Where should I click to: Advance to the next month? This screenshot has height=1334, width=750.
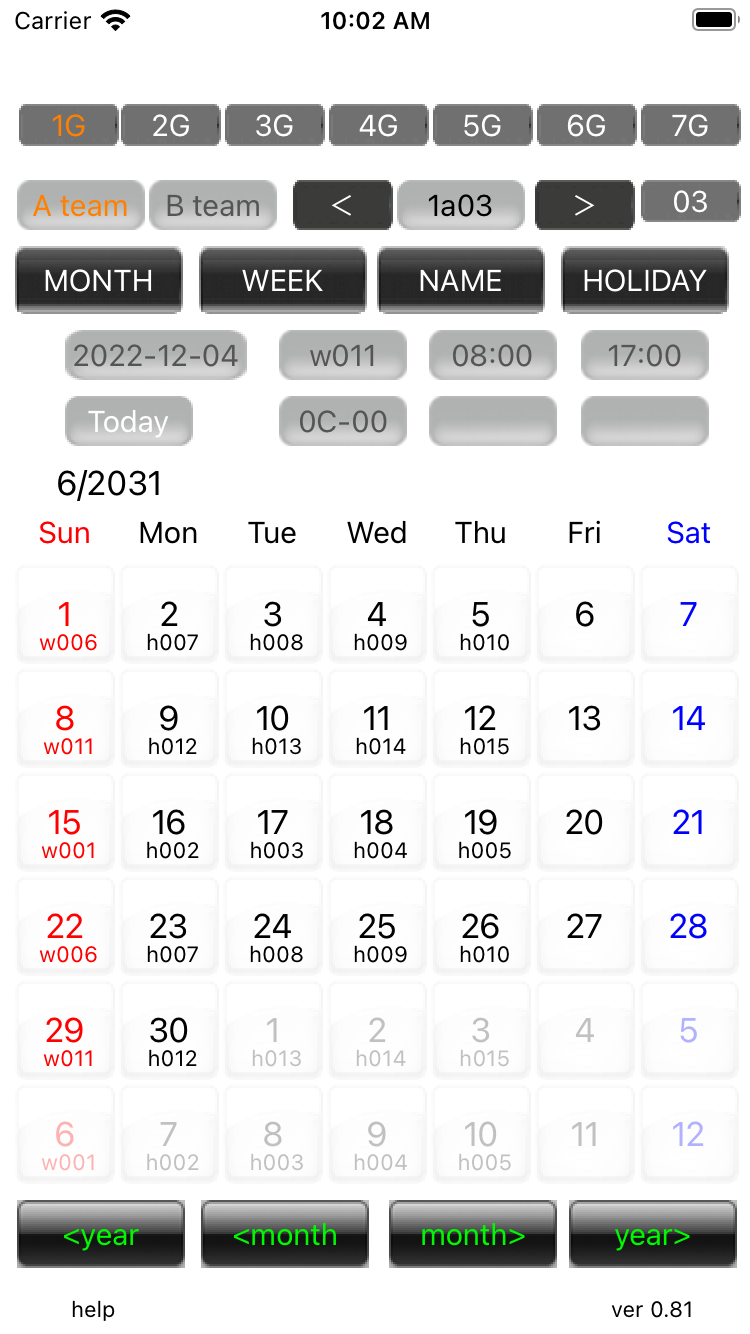472,1235
